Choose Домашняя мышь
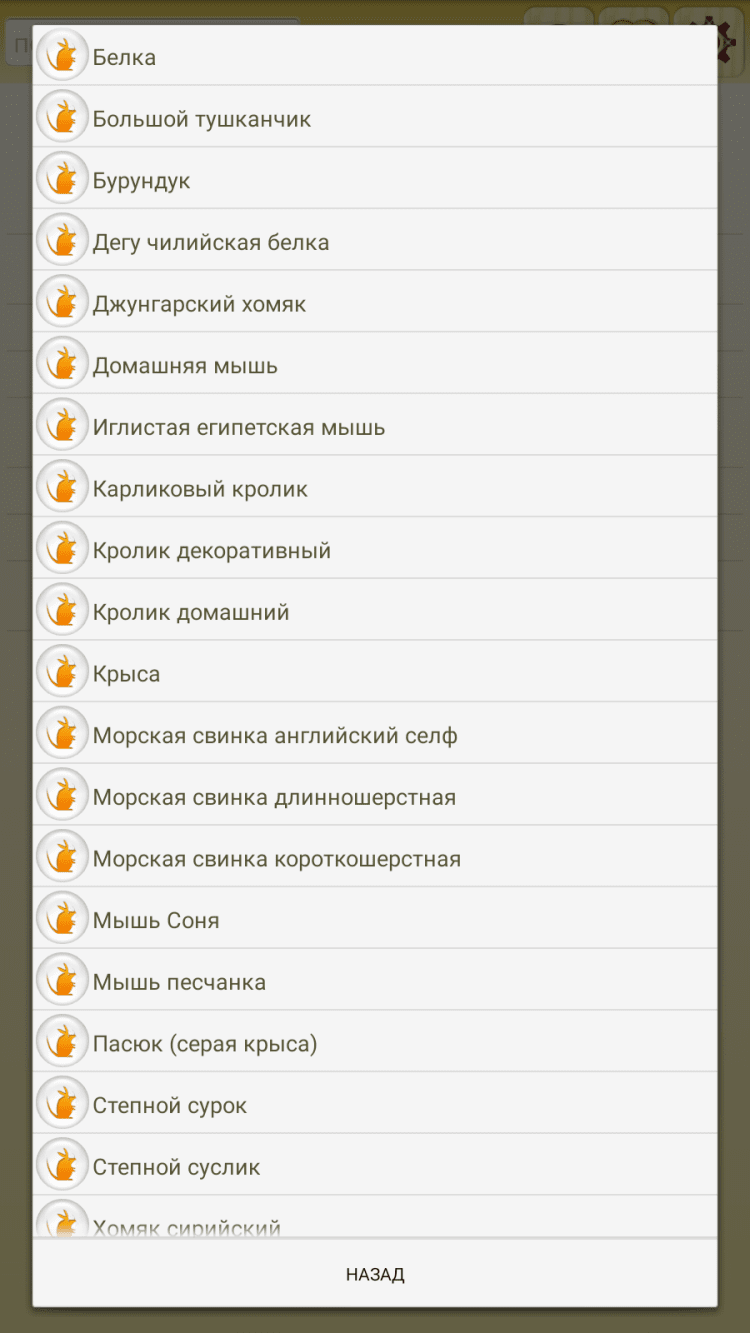Image resolution: width=750 pixels, height=1333 pixels. [x=375, y=366]
